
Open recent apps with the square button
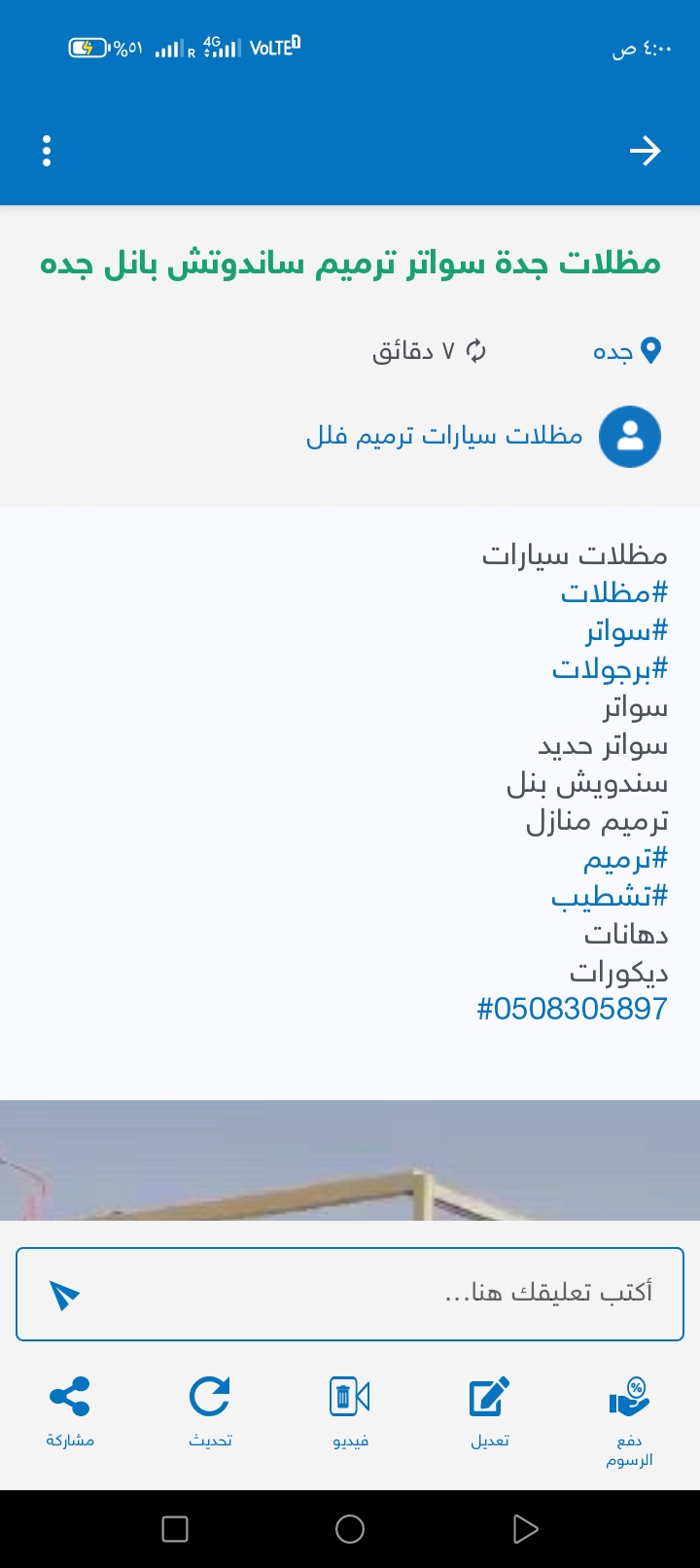(x=175, y=1529)
